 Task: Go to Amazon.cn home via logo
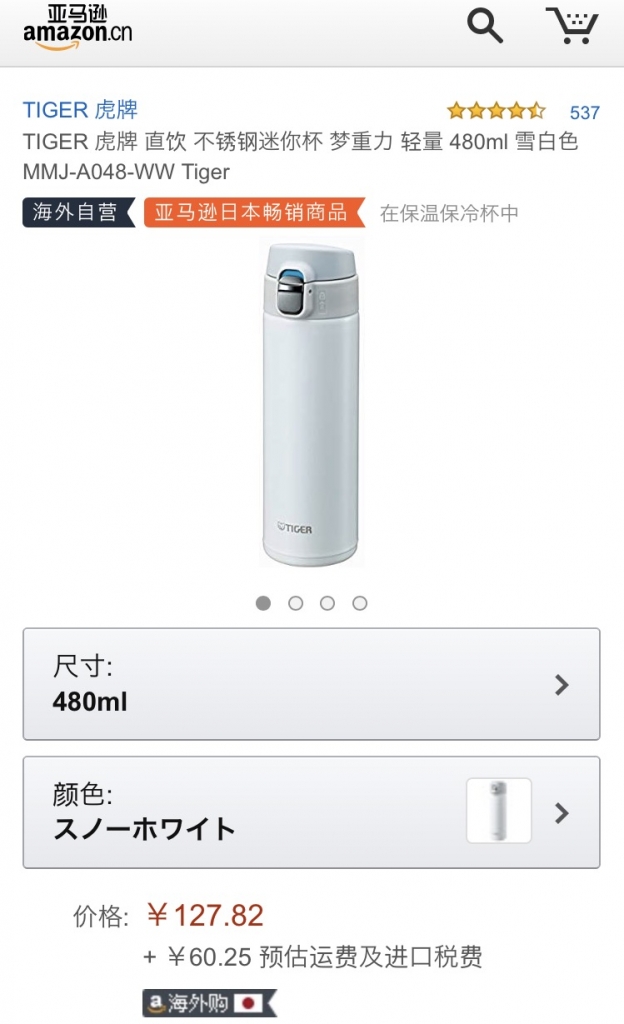click(x=78, y=26)
